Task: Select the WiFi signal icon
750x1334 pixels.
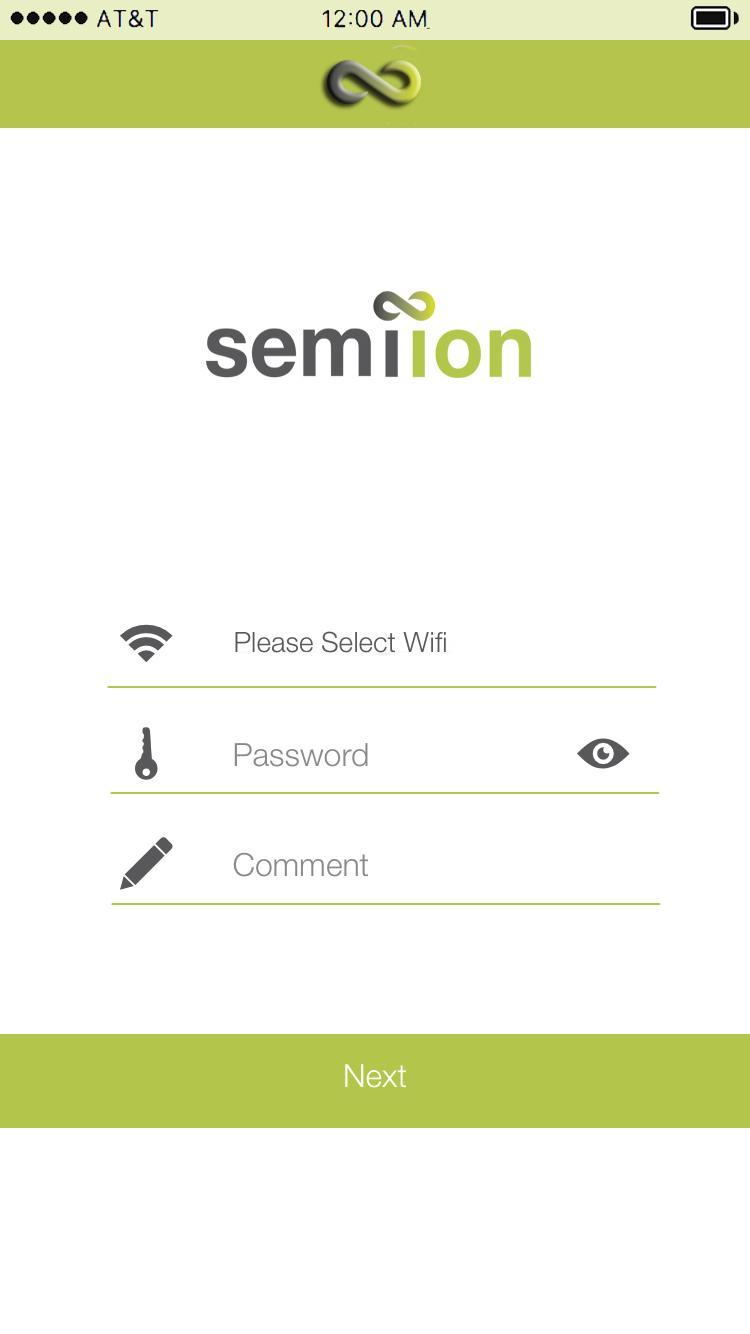Action: (x=146, y=642)
